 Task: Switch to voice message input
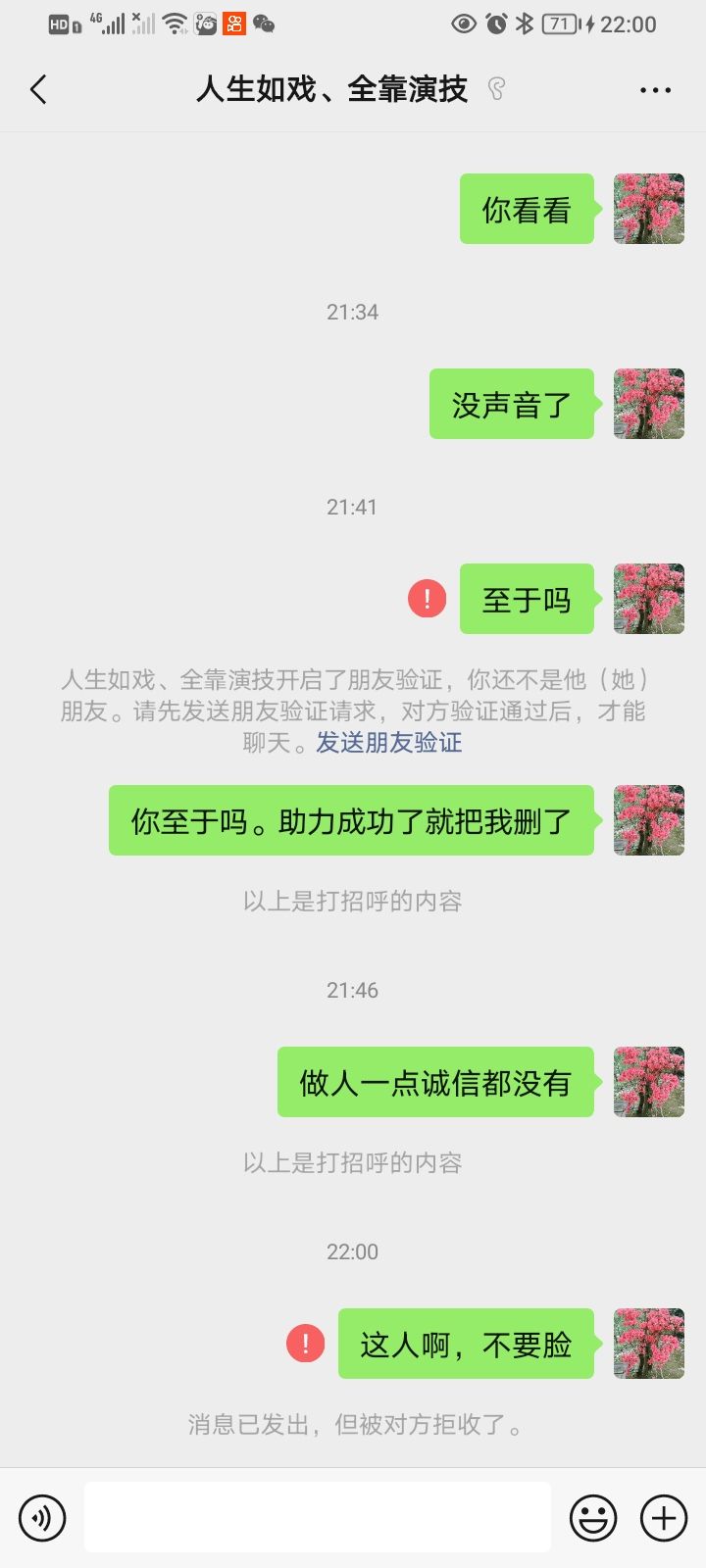point(42,1518)
